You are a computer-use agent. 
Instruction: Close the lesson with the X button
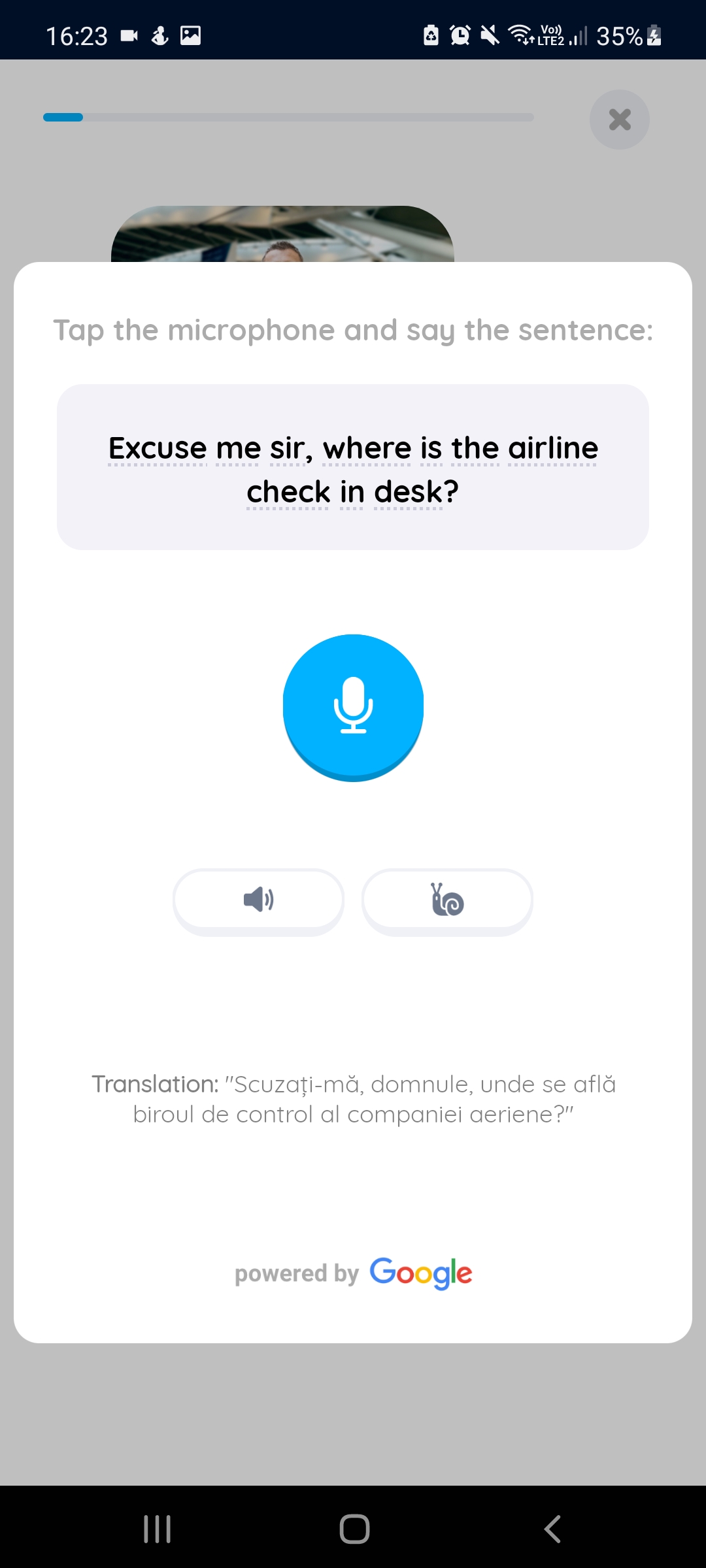coord(619,120)
